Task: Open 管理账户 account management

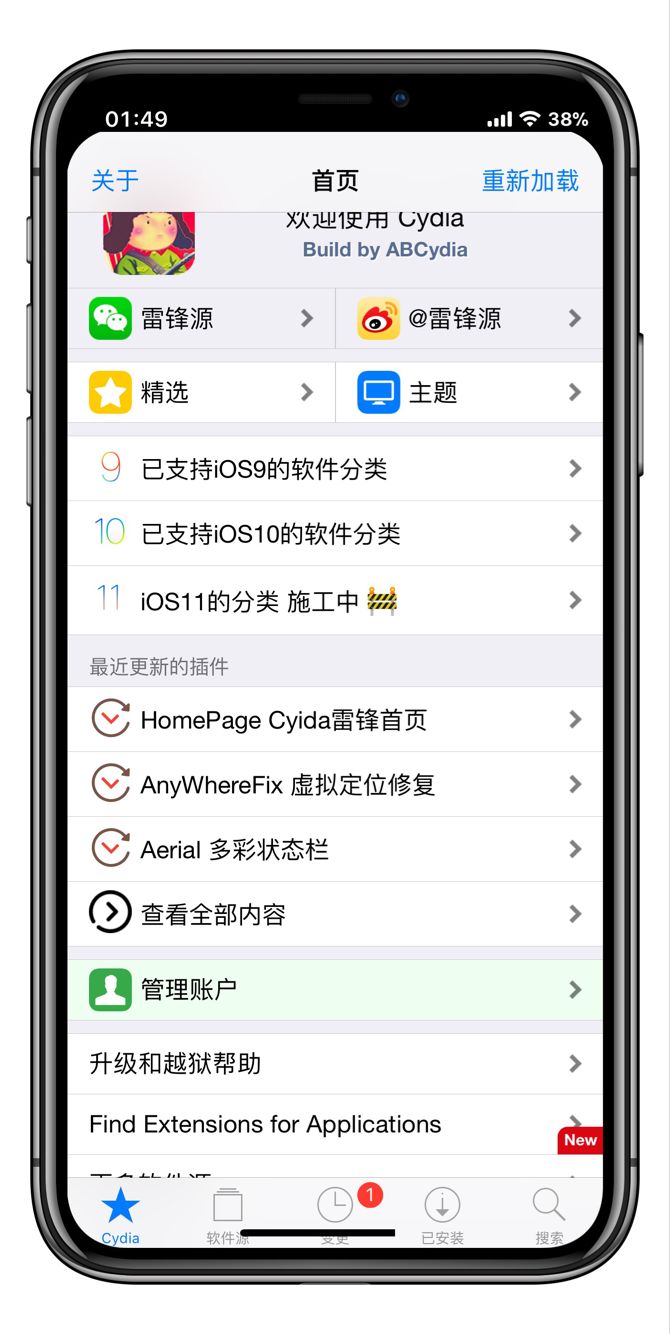Action: point(335,990)
